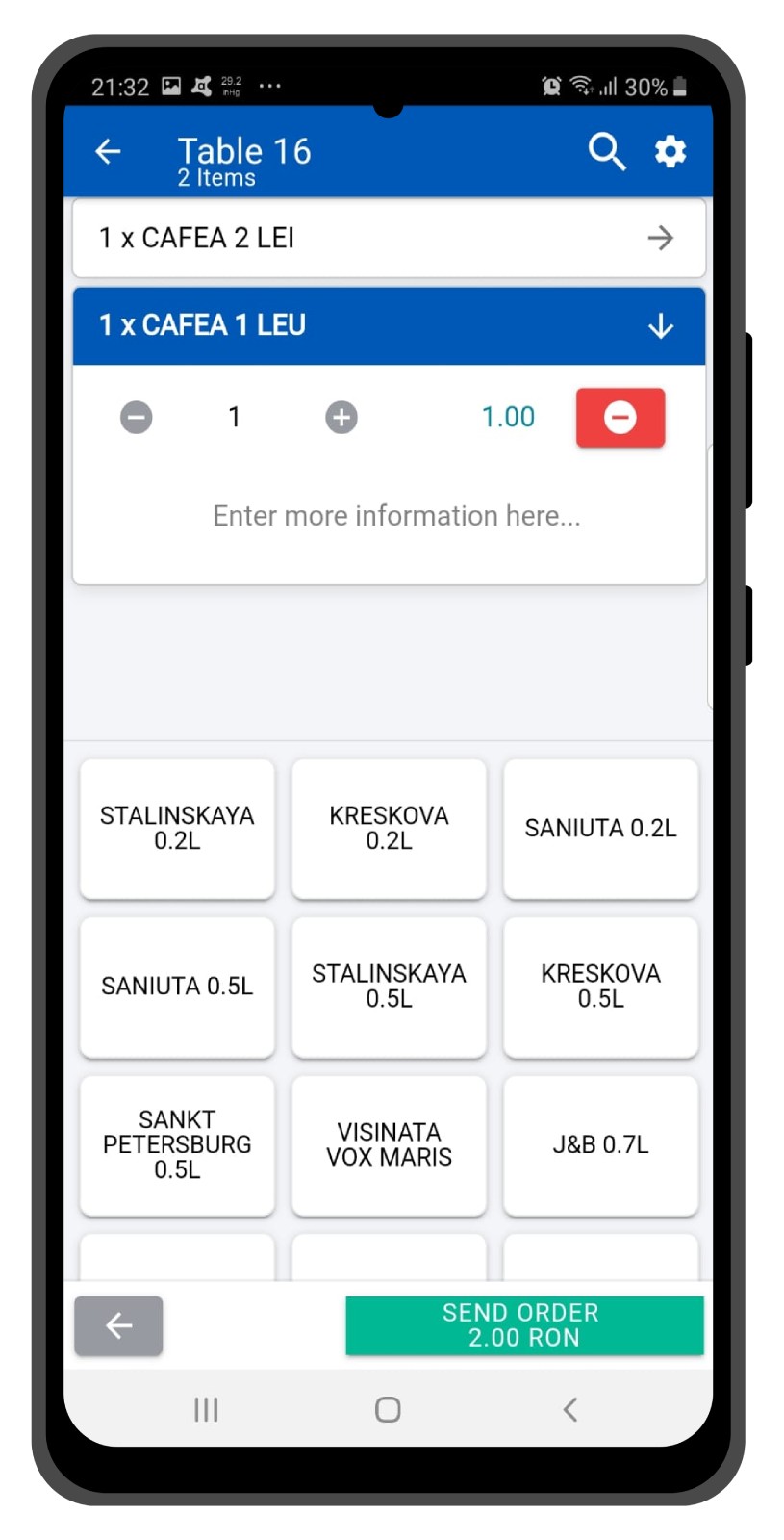784x1540 pixels.
Task: Choose KRESKOVA 0.5L
Action: [600, 987]
